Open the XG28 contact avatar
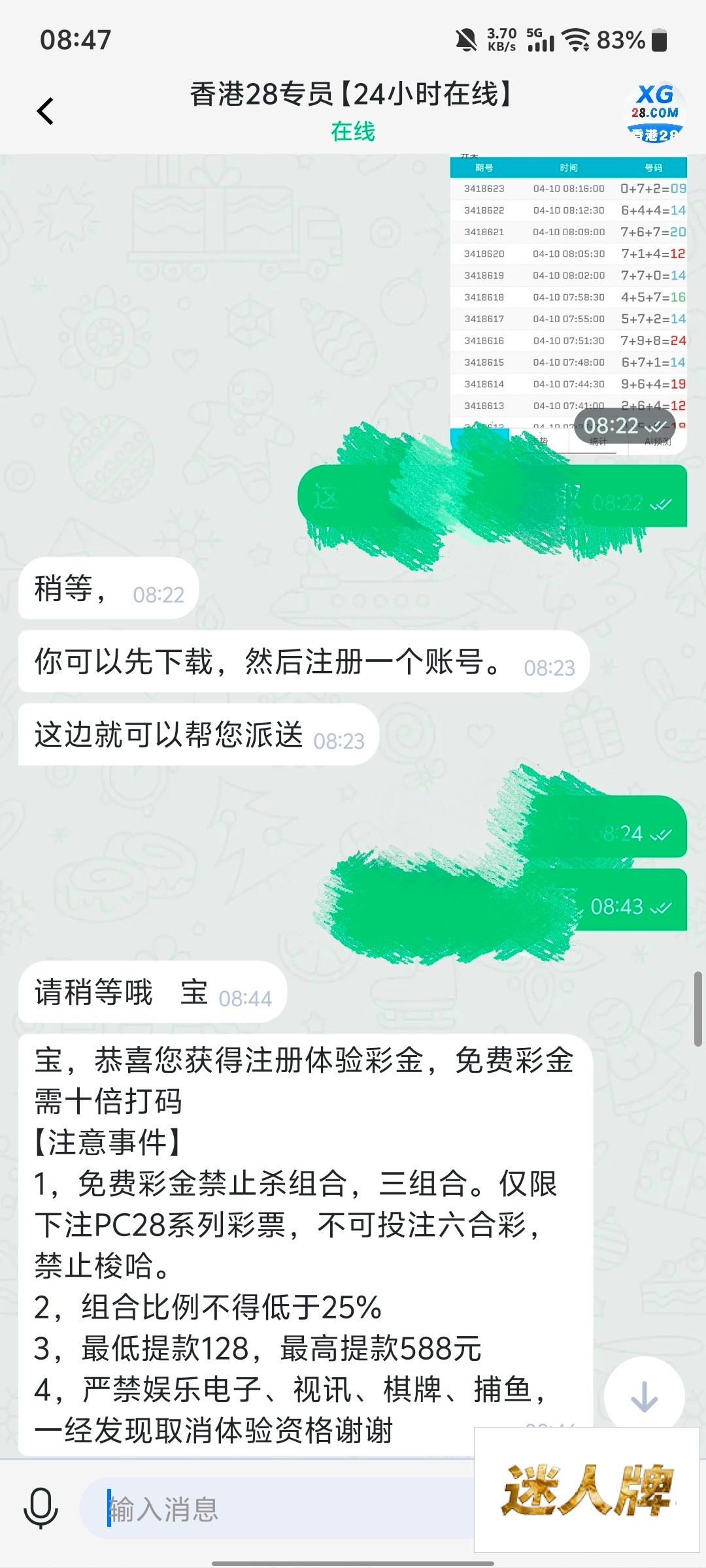Viewport: 706px width, 1568px height. [x=655, y=112]
